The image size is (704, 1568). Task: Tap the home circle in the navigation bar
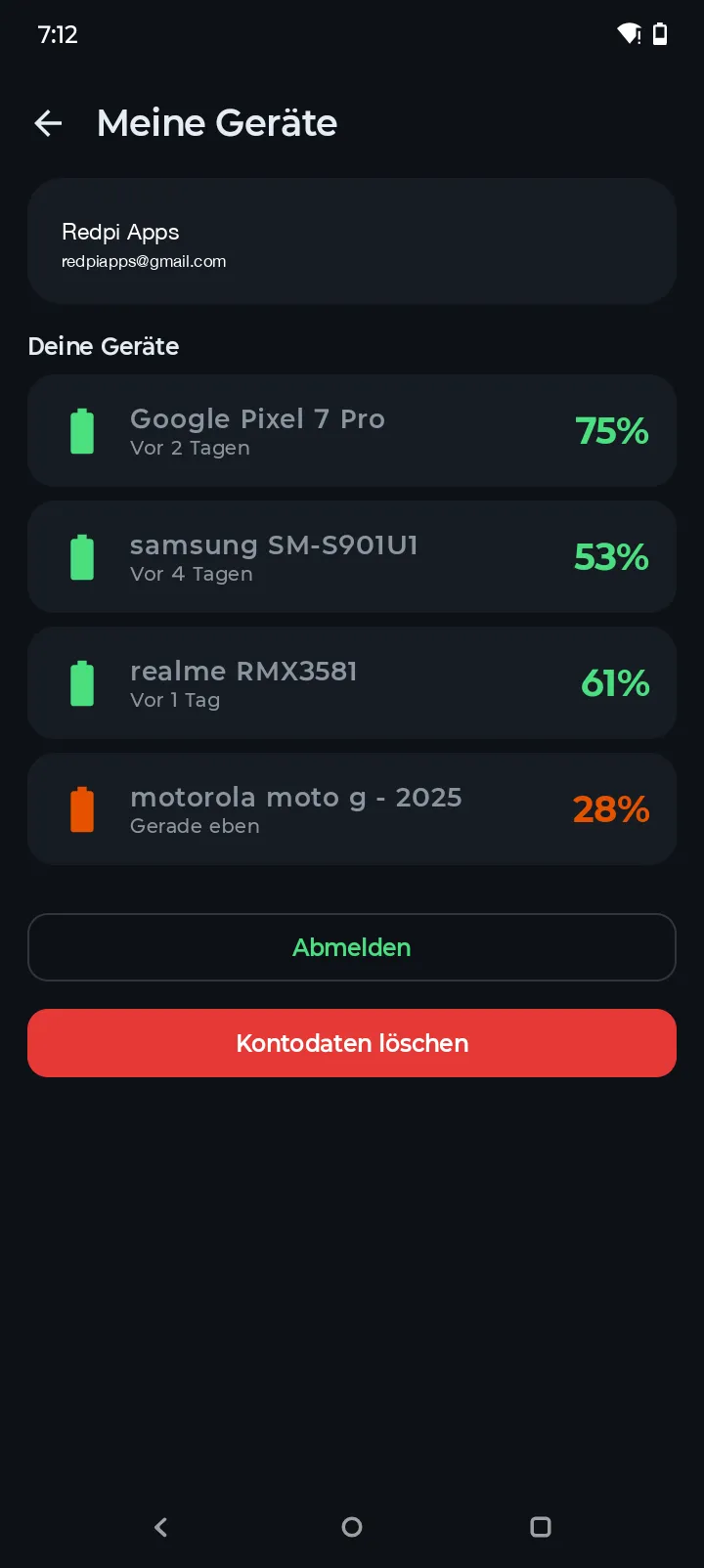coord(352,1527)
